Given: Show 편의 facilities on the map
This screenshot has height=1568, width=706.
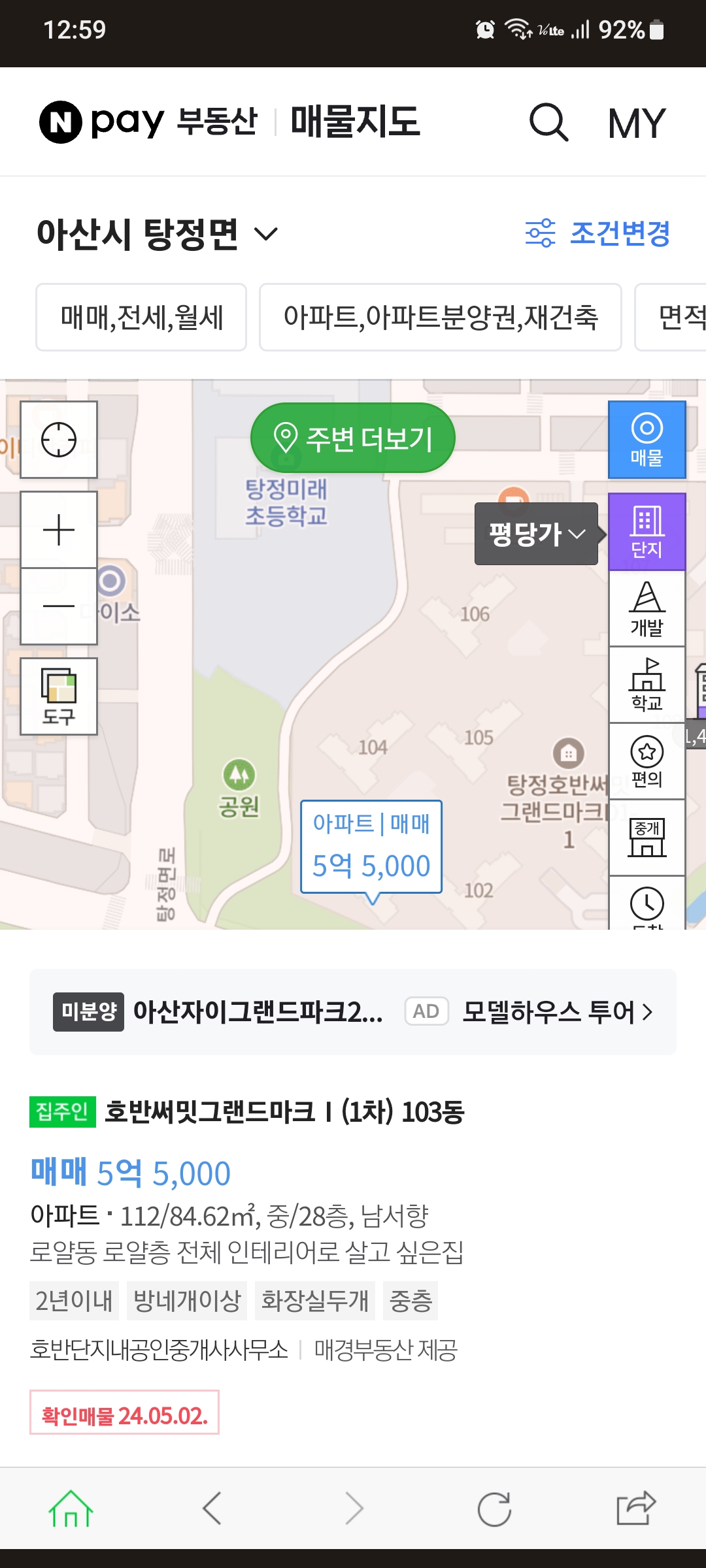Looking at the screenshot, I should click(647, 762).
